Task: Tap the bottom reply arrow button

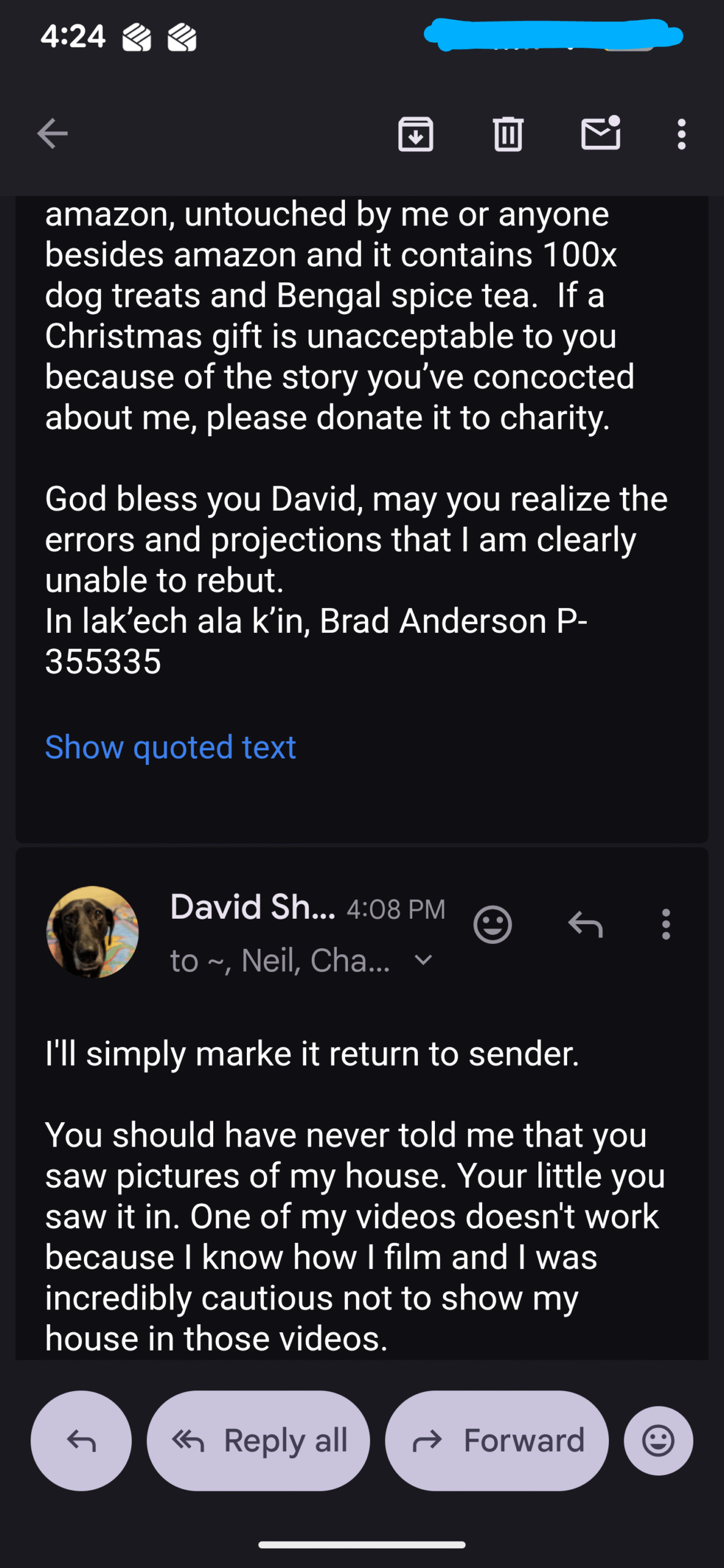Action: 81,1441
